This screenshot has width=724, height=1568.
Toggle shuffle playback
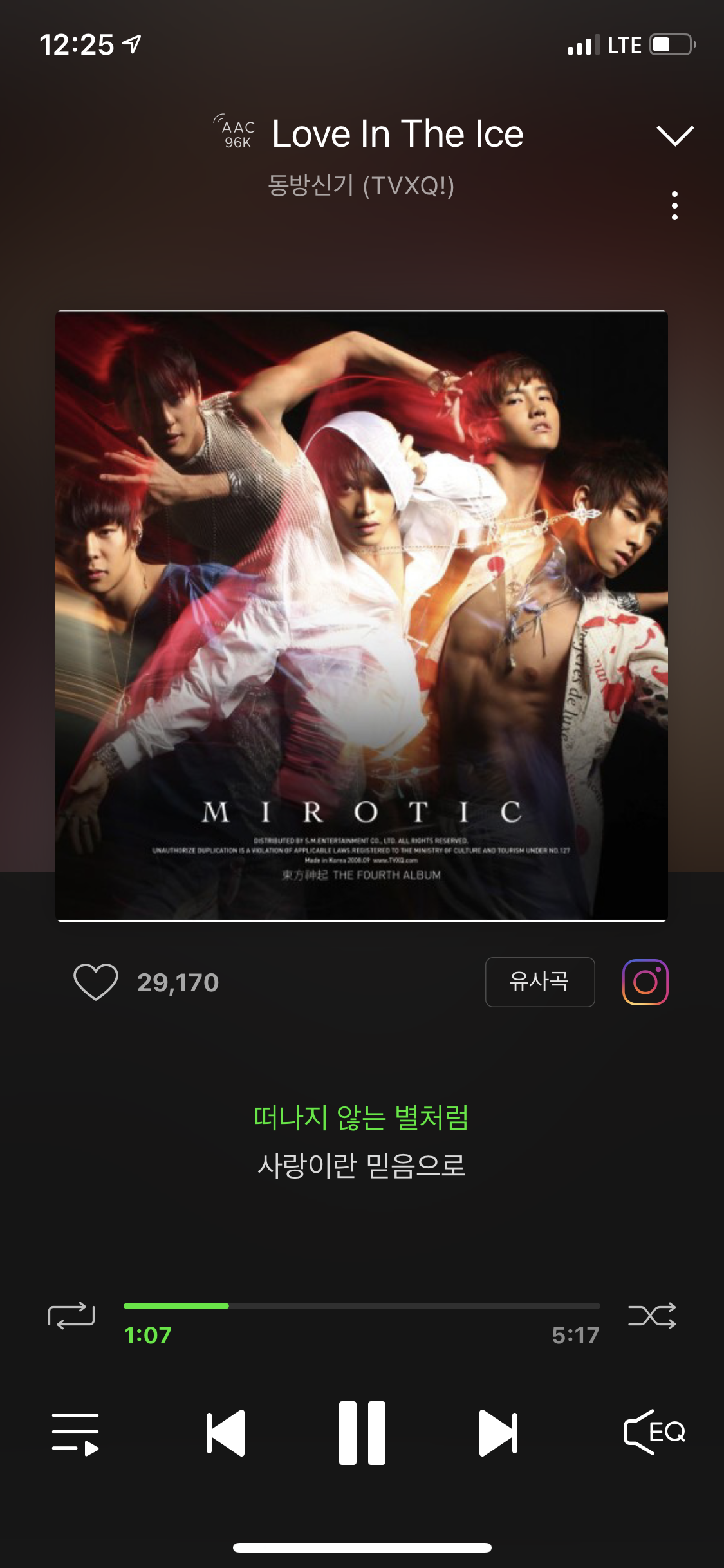pos(652,1316)
